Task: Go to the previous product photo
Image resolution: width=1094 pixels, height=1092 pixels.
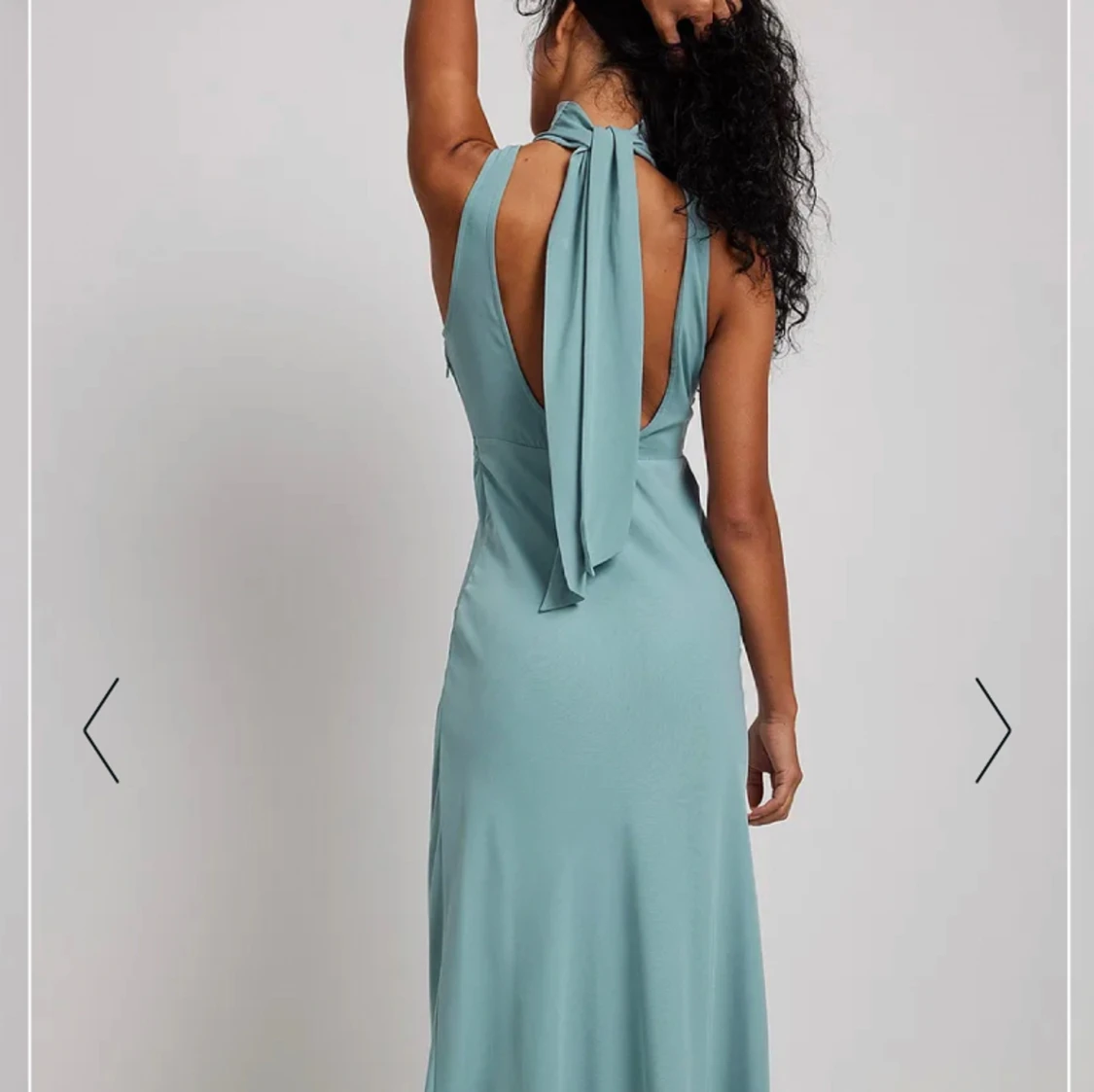Action: point(101,730)
